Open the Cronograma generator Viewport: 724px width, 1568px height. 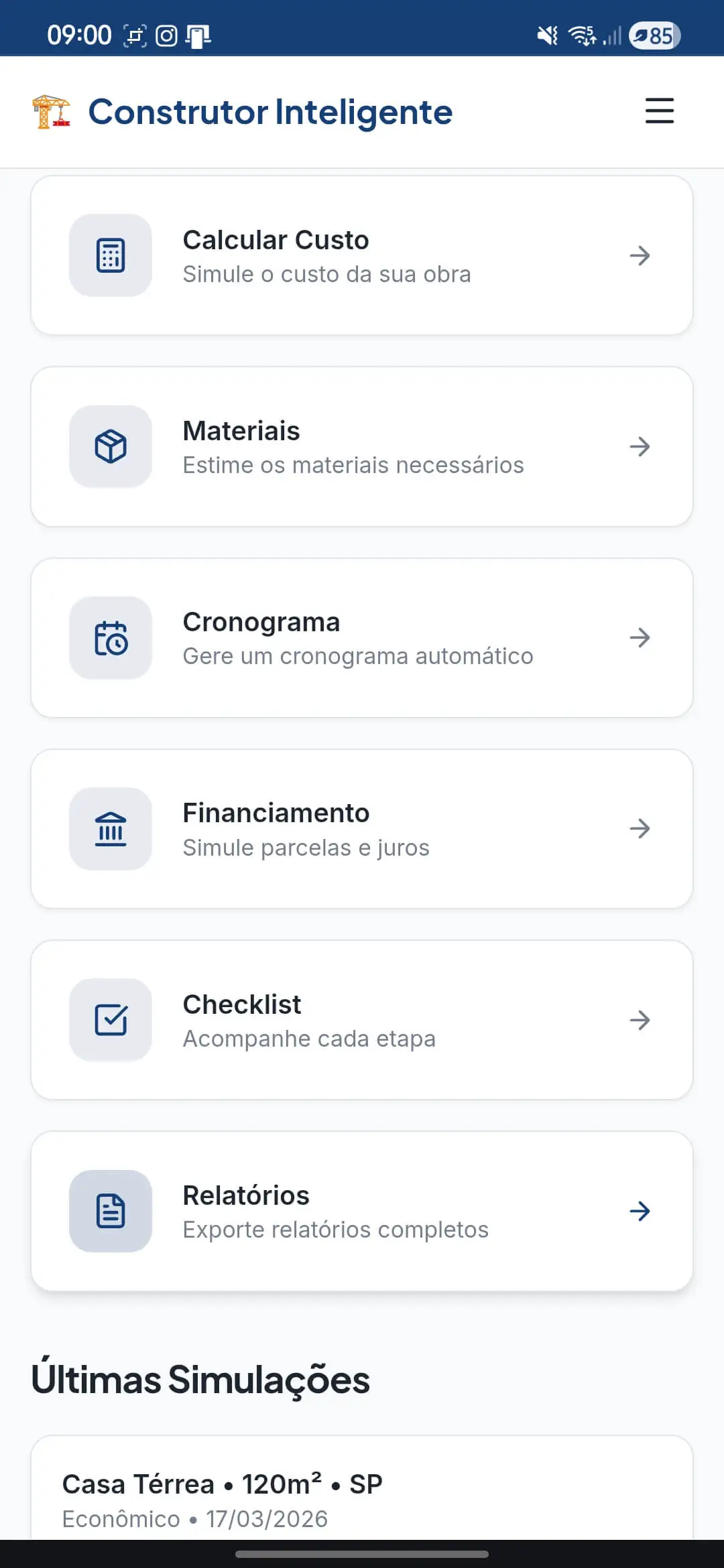click(x=362, y=637)
